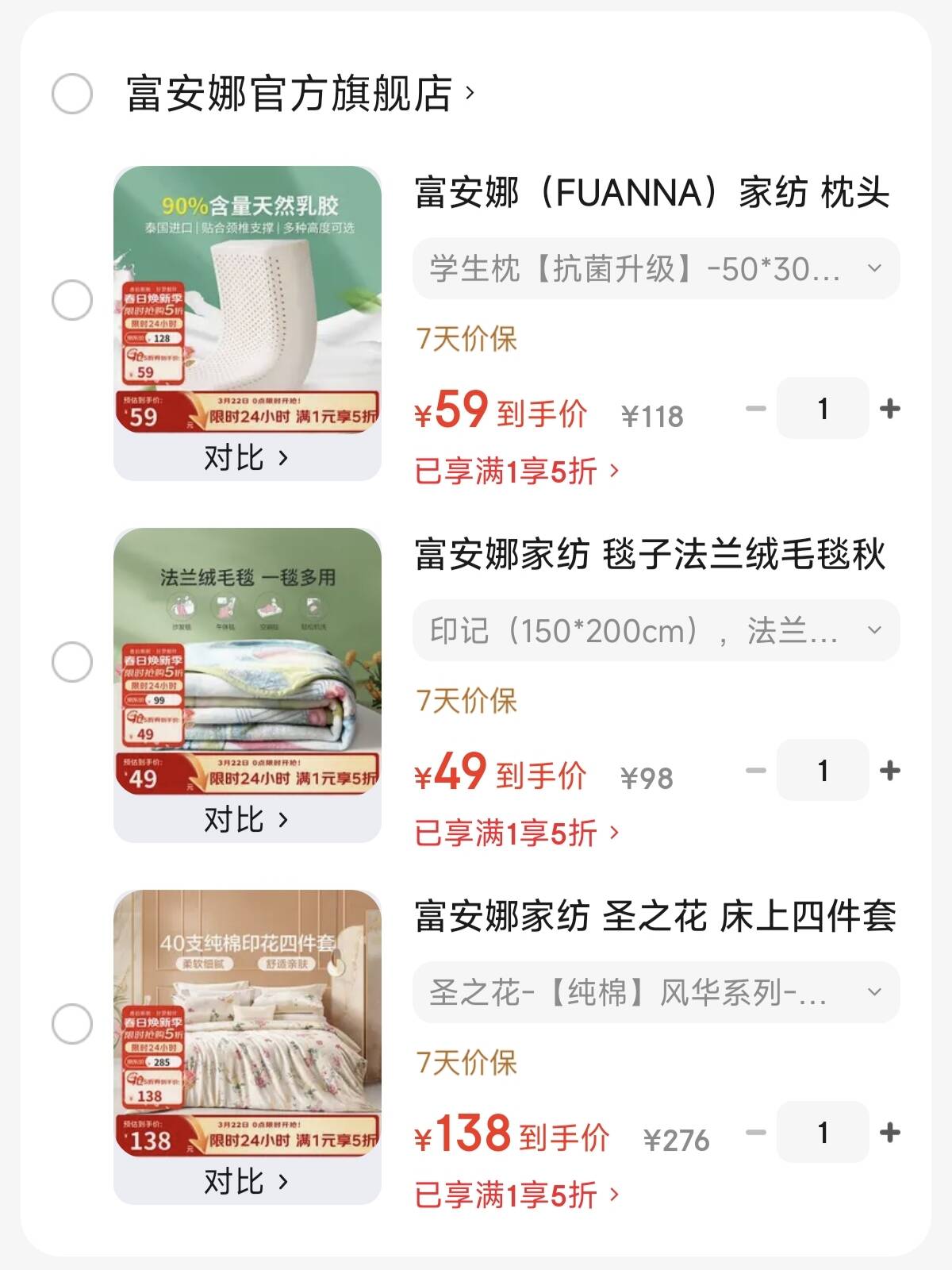Open the latex pillow product image

pyautogui.click(x=248, y=298)
